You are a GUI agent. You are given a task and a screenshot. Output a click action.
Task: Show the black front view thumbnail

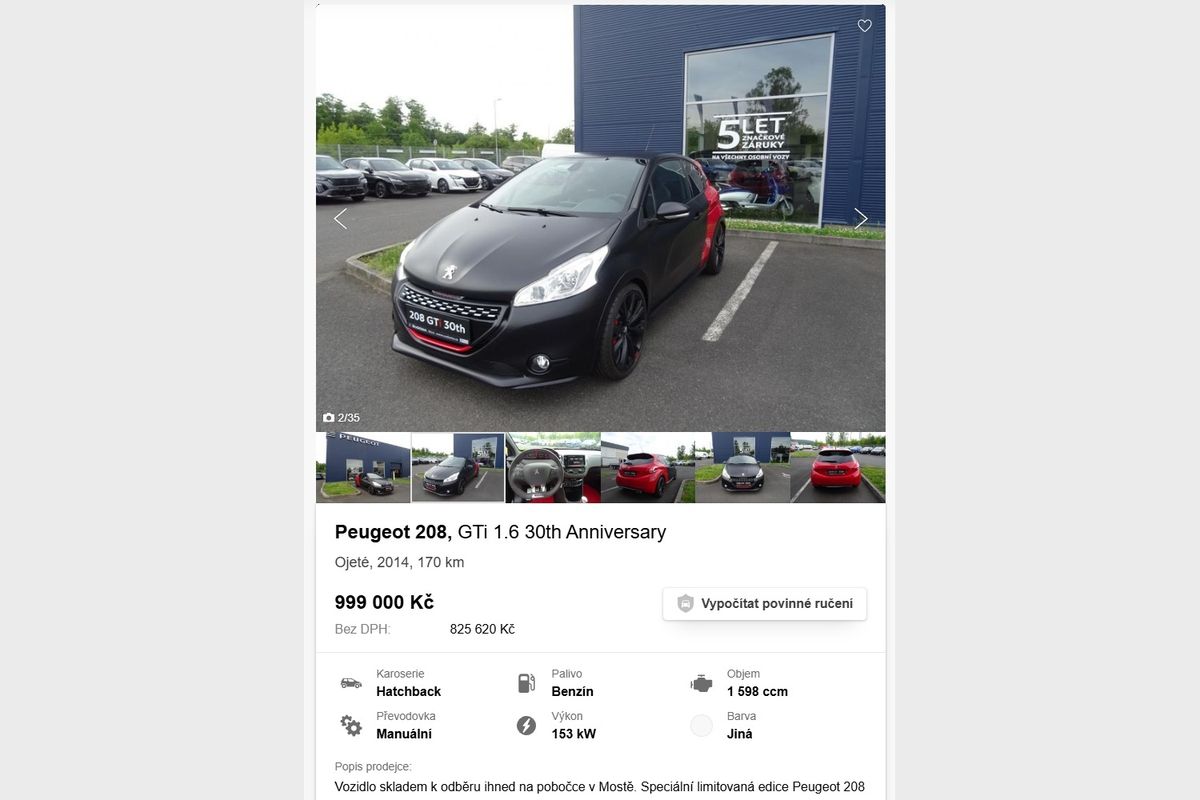742,468
